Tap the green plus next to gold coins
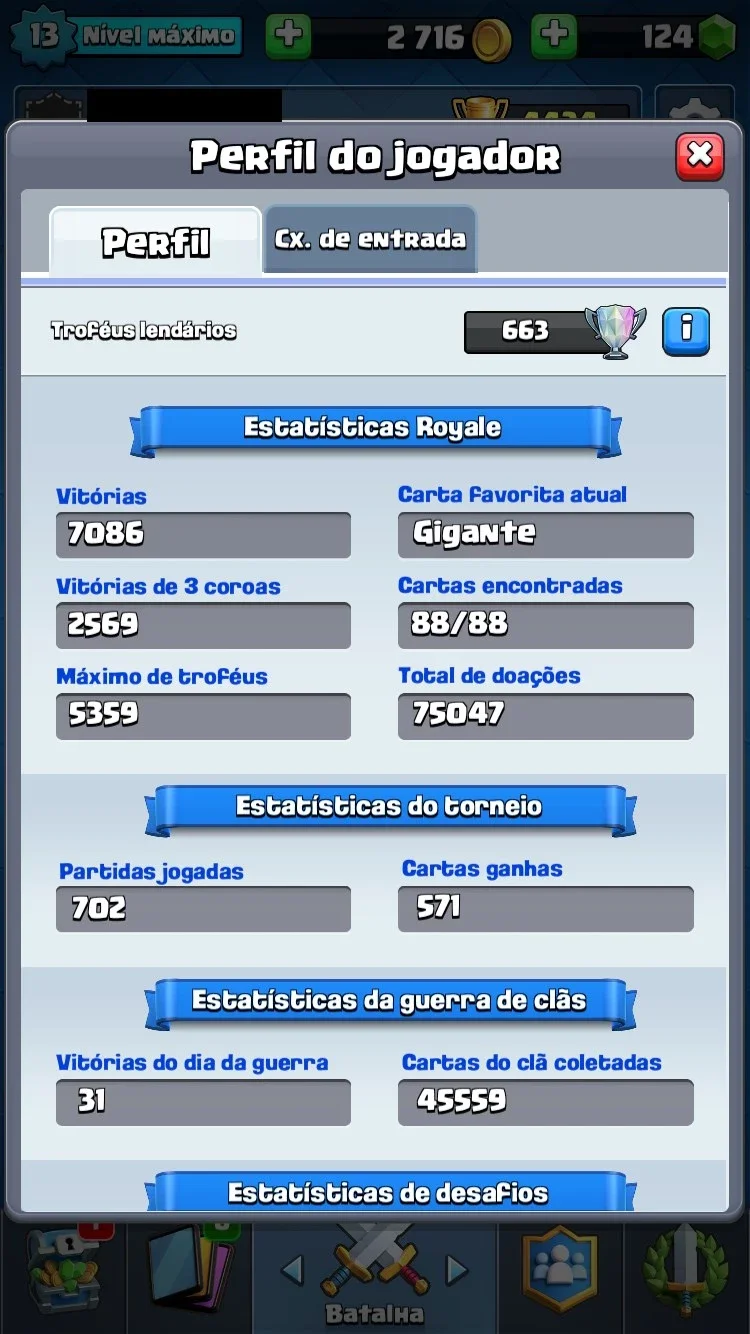The image size is (750, 1334). pos(288,36)
